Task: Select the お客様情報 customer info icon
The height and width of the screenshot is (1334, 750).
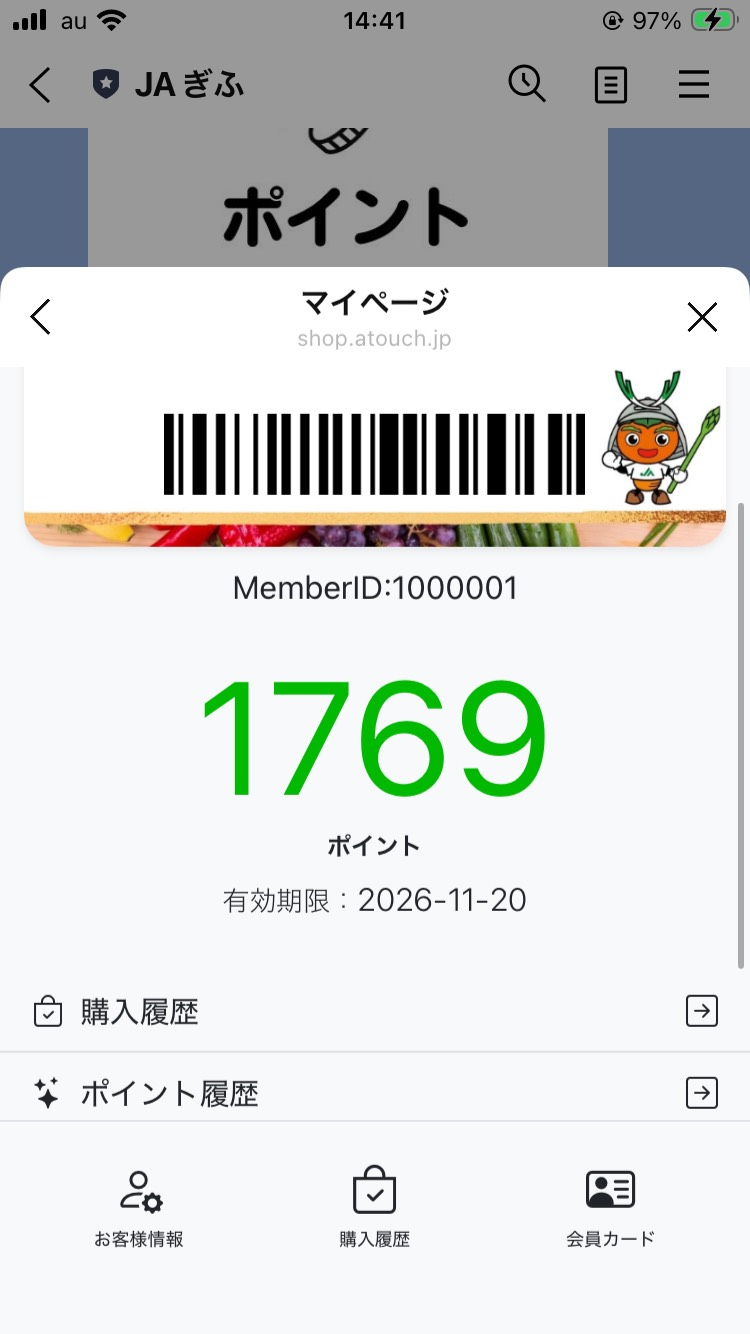Action: pos(138,1190)
